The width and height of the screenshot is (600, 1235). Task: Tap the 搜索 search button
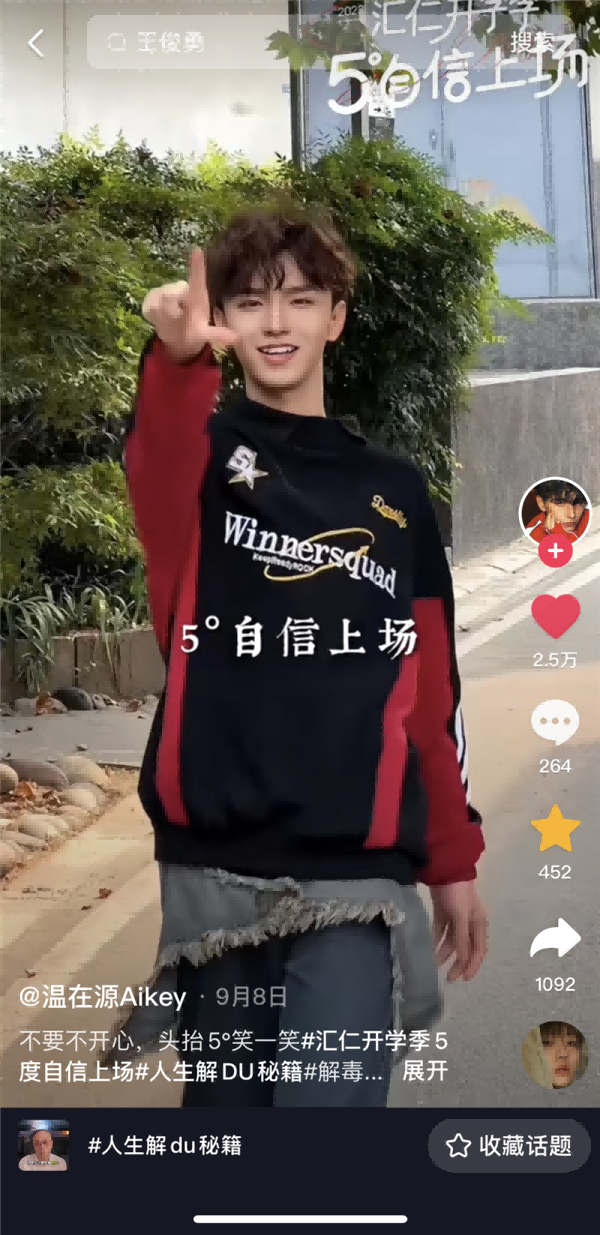[532, 43]
